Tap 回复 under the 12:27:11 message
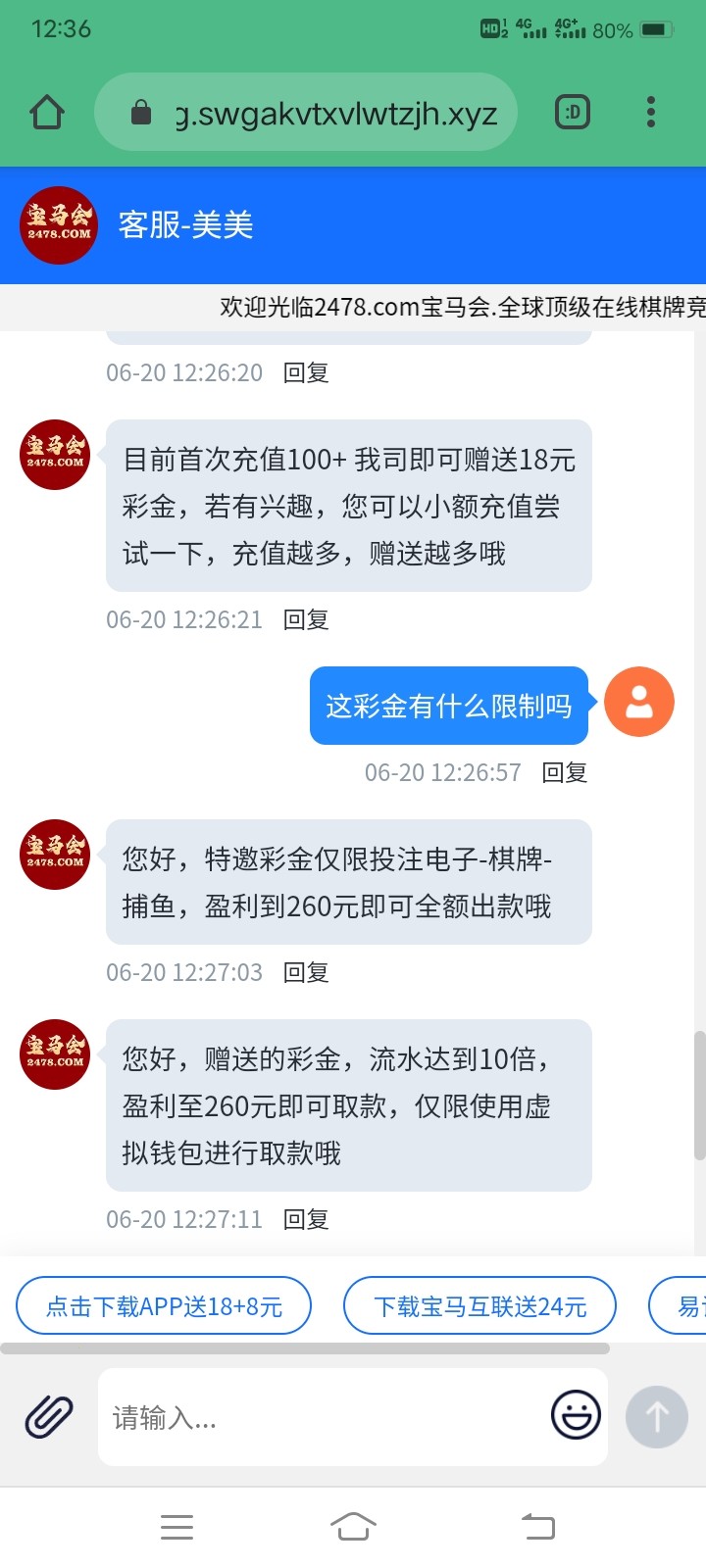Viewport: 706px width, 1568px height. [306, 1219]
